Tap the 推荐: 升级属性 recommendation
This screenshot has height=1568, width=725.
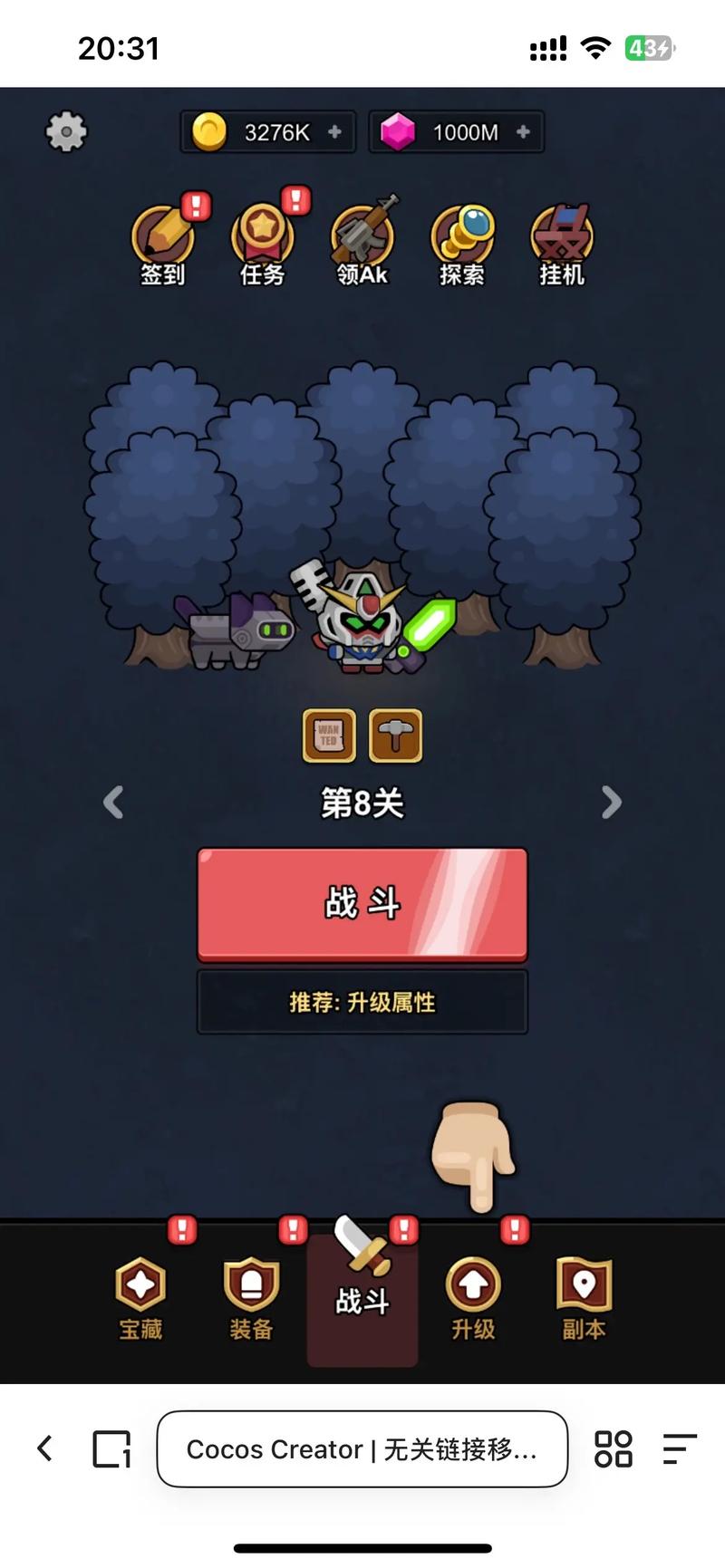pos(362,1002)
